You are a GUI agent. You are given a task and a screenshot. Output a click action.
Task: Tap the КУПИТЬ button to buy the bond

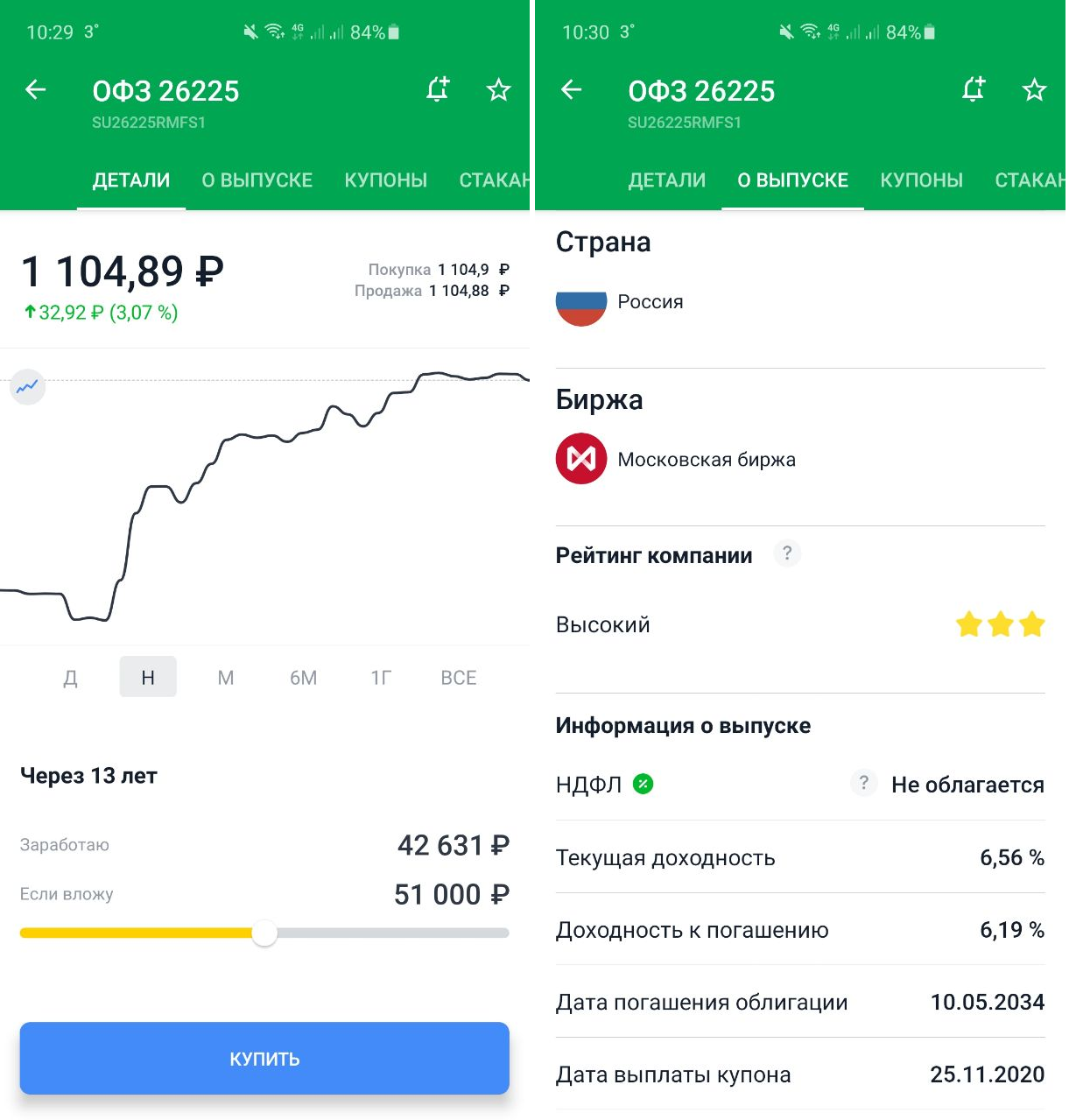tap(264, 1058)
